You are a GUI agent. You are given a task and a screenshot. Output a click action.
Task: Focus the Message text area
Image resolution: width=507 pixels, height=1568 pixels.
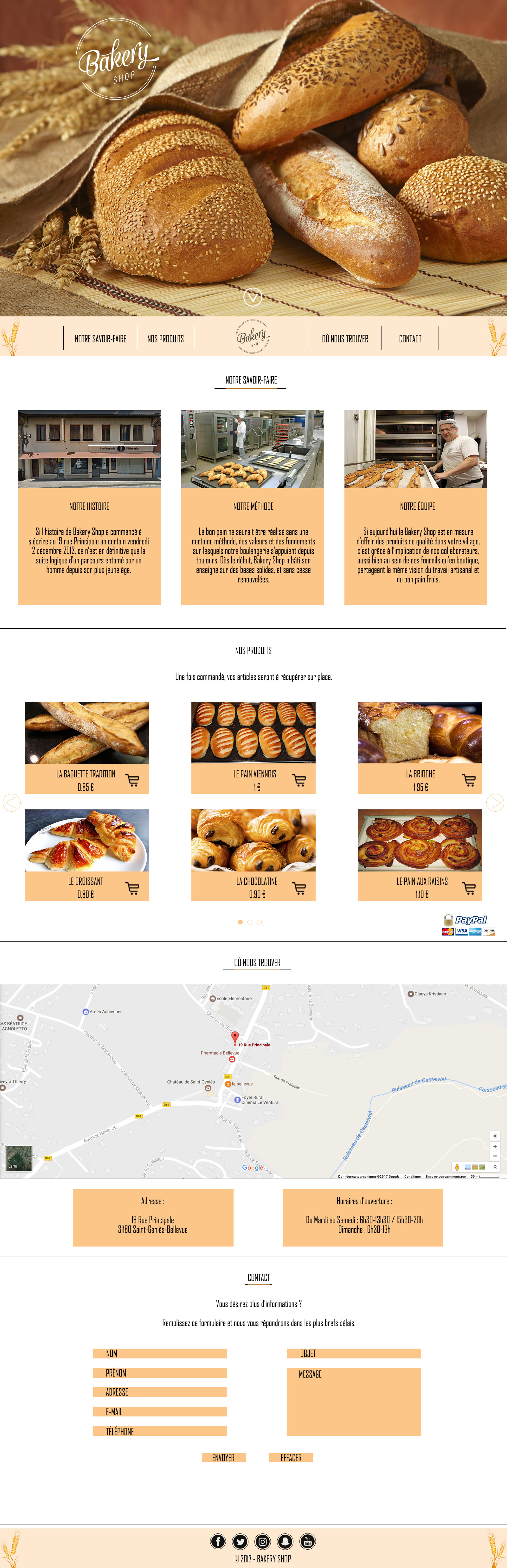354,1402
